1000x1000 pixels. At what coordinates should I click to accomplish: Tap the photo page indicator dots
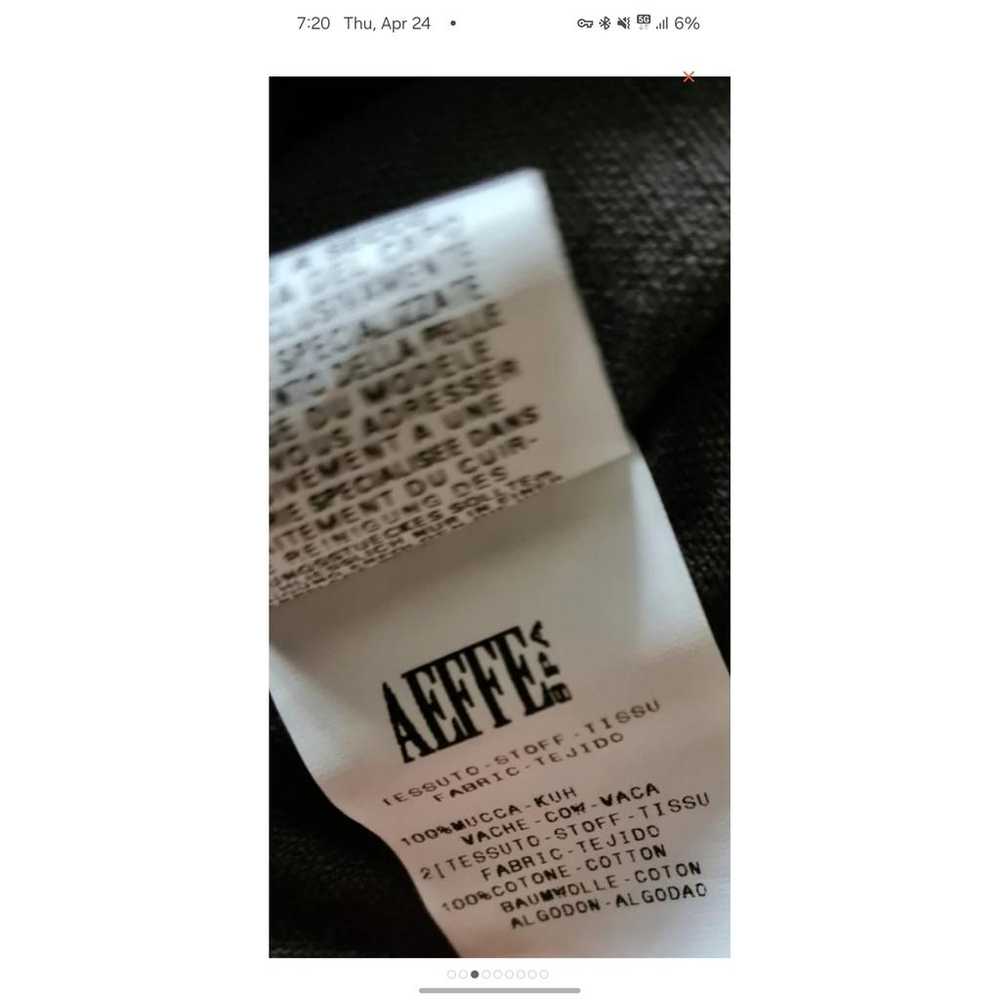click(497, 974)
